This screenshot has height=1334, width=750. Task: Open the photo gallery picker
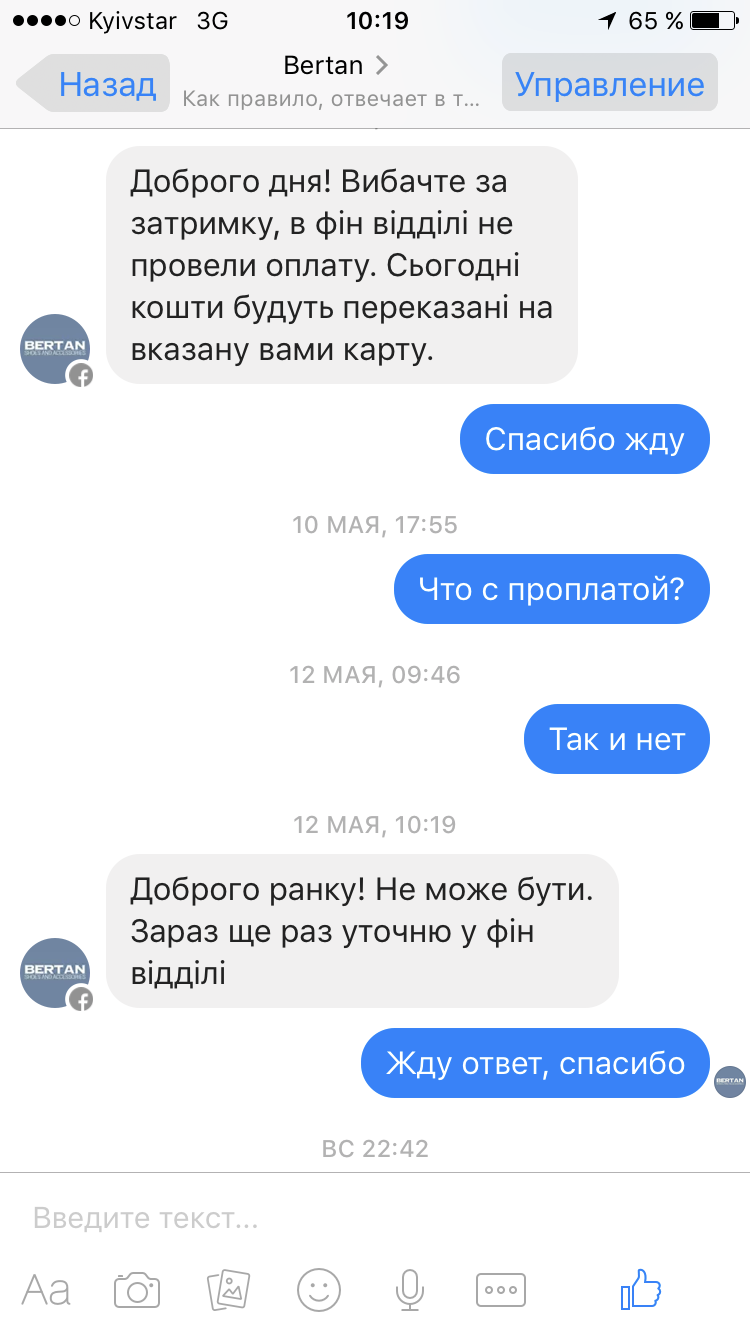(228, 1290)
